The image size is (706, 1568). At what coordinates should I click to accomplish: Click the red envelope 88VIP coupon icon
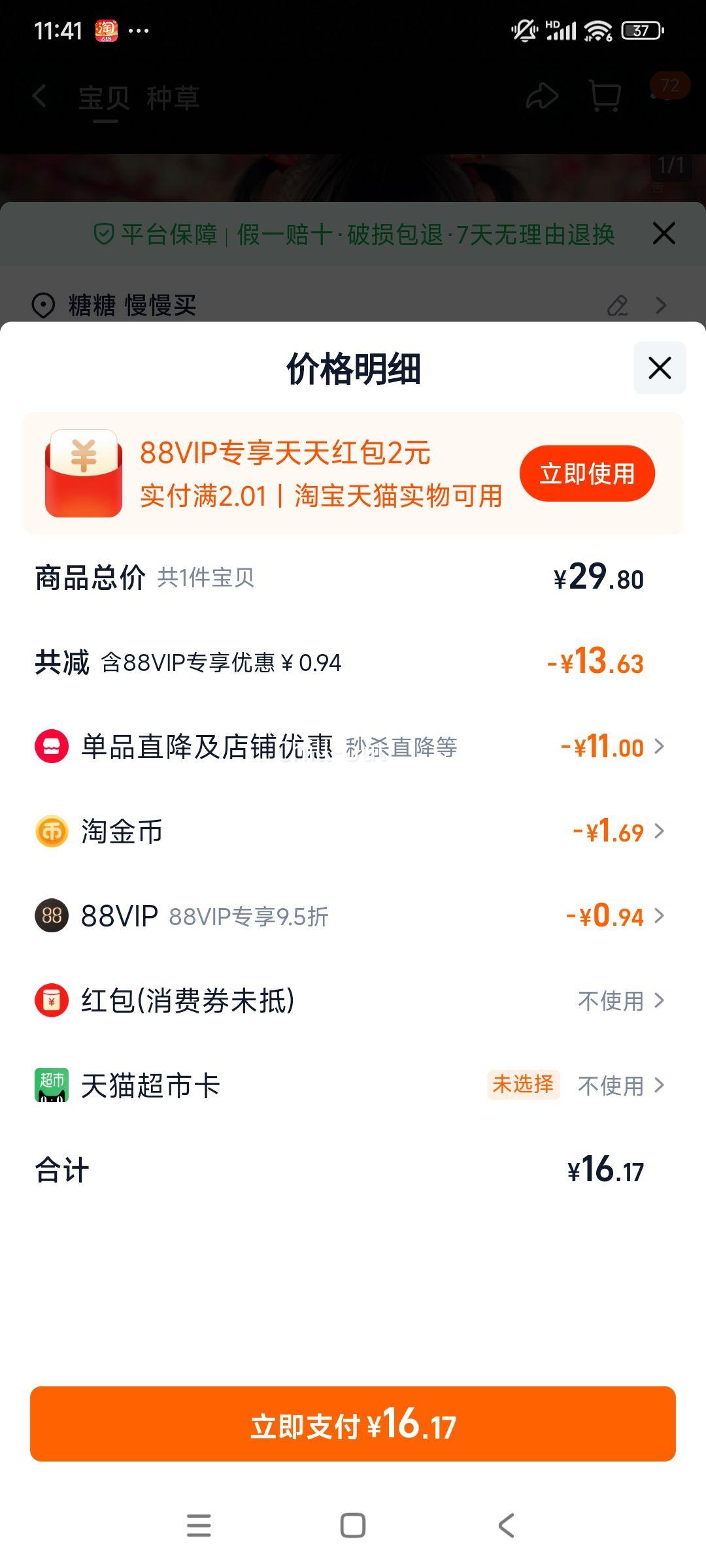pyautogui.click(x=84, y=473)
